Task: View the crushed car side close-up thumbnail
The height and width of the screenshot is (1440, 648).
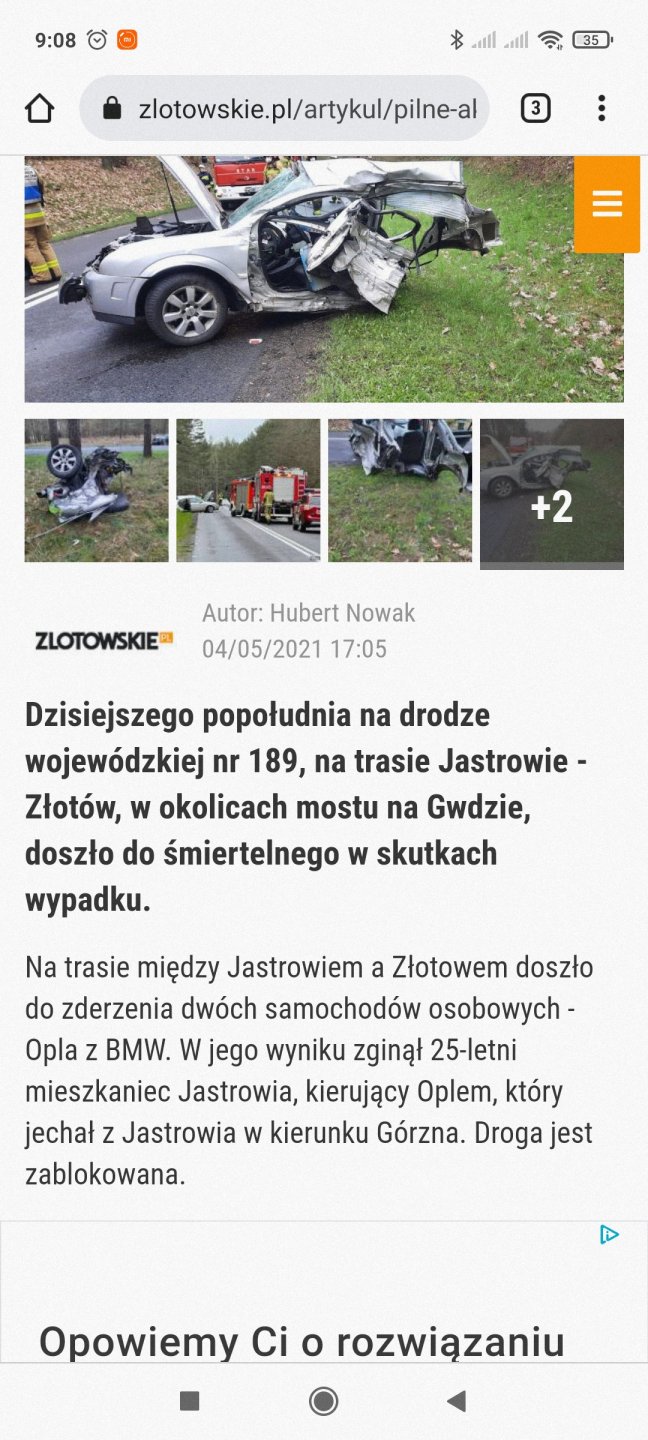Action: 400,490
